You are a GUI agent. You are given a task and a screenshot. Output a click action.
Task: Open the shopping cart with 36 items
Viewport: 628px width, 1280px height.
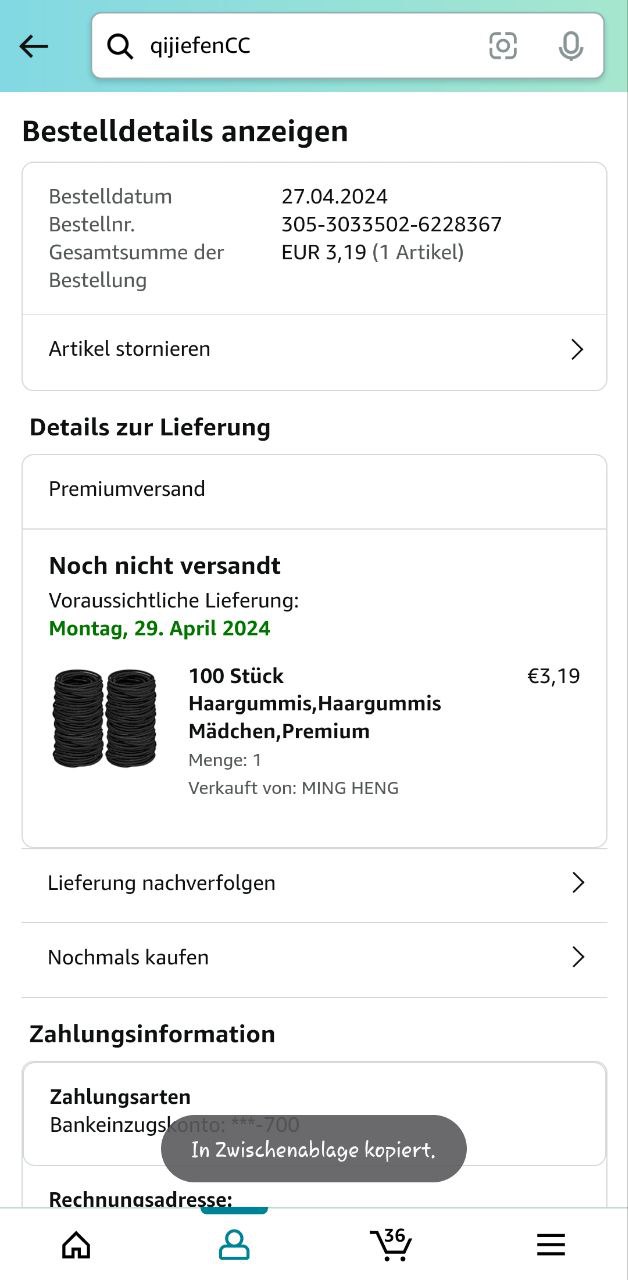click(x=391, y=1243)
